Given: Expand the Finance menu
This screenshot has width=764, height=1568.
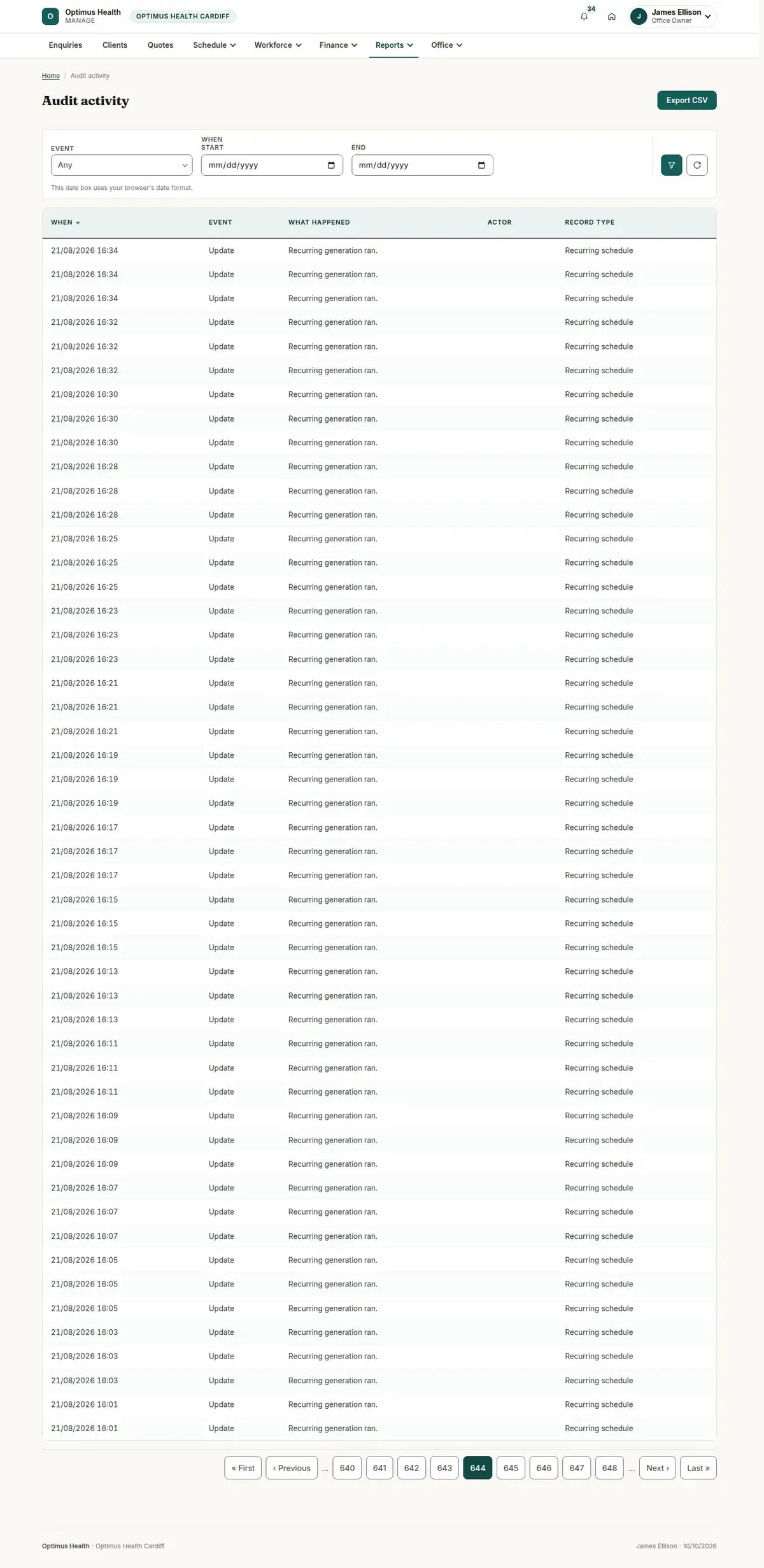Looking at the screenshot, I should click(x=338, y=45).
